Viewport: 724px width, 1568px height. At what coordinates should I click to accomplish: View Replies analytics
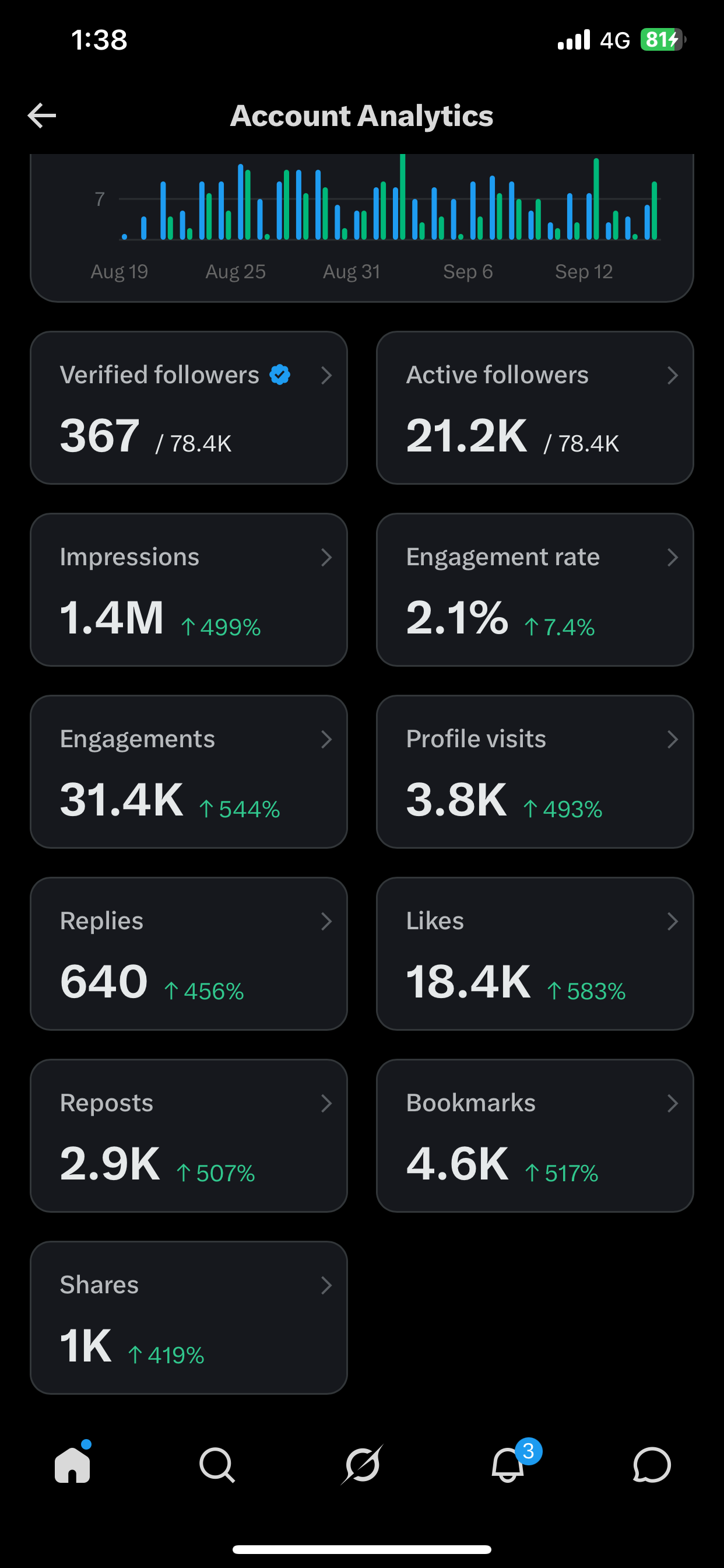point(189,954)
